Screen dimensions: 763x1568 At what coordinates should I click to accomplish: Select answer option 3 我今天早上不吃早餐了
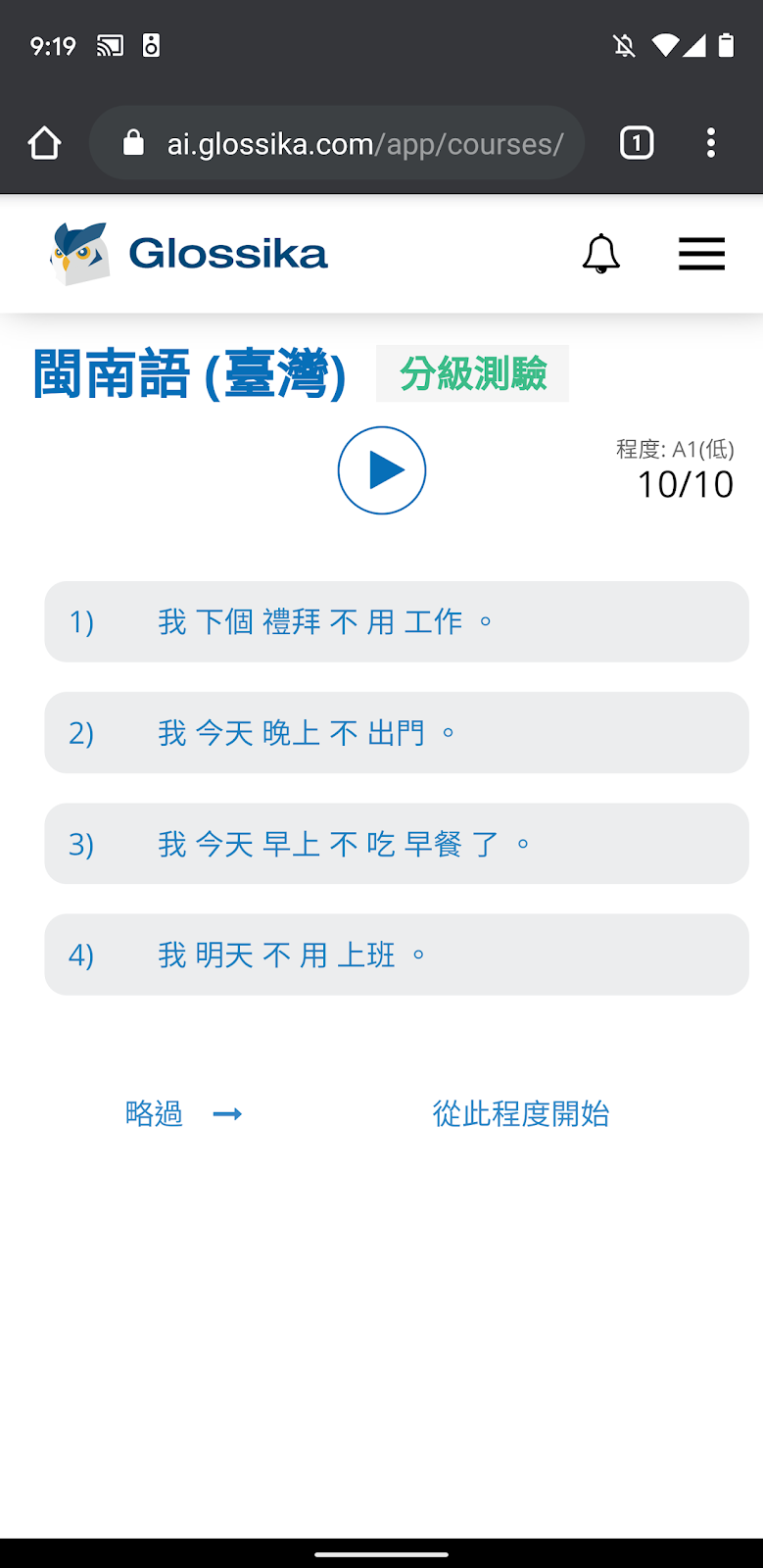click(x=396, y=843)
